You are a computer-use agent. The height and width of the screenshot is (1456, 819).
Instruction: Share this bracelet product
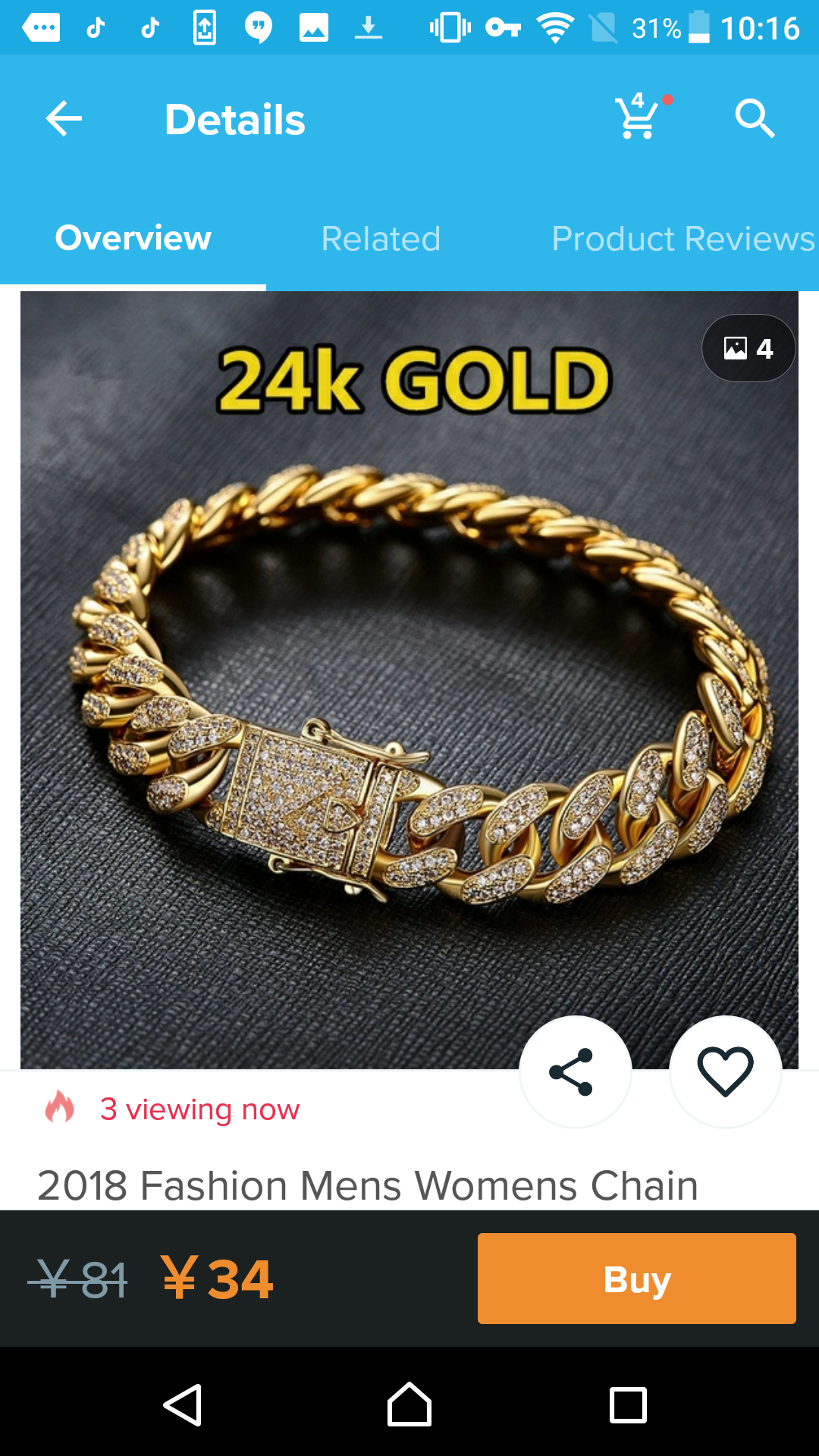click(x=575, y=1072)
